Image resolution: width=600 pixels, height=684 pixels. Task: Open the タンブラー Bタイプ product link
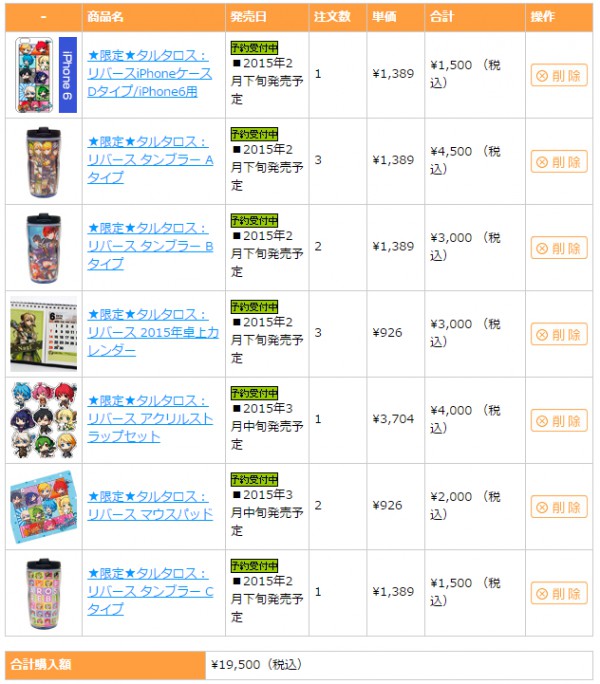tap(150, 245)
